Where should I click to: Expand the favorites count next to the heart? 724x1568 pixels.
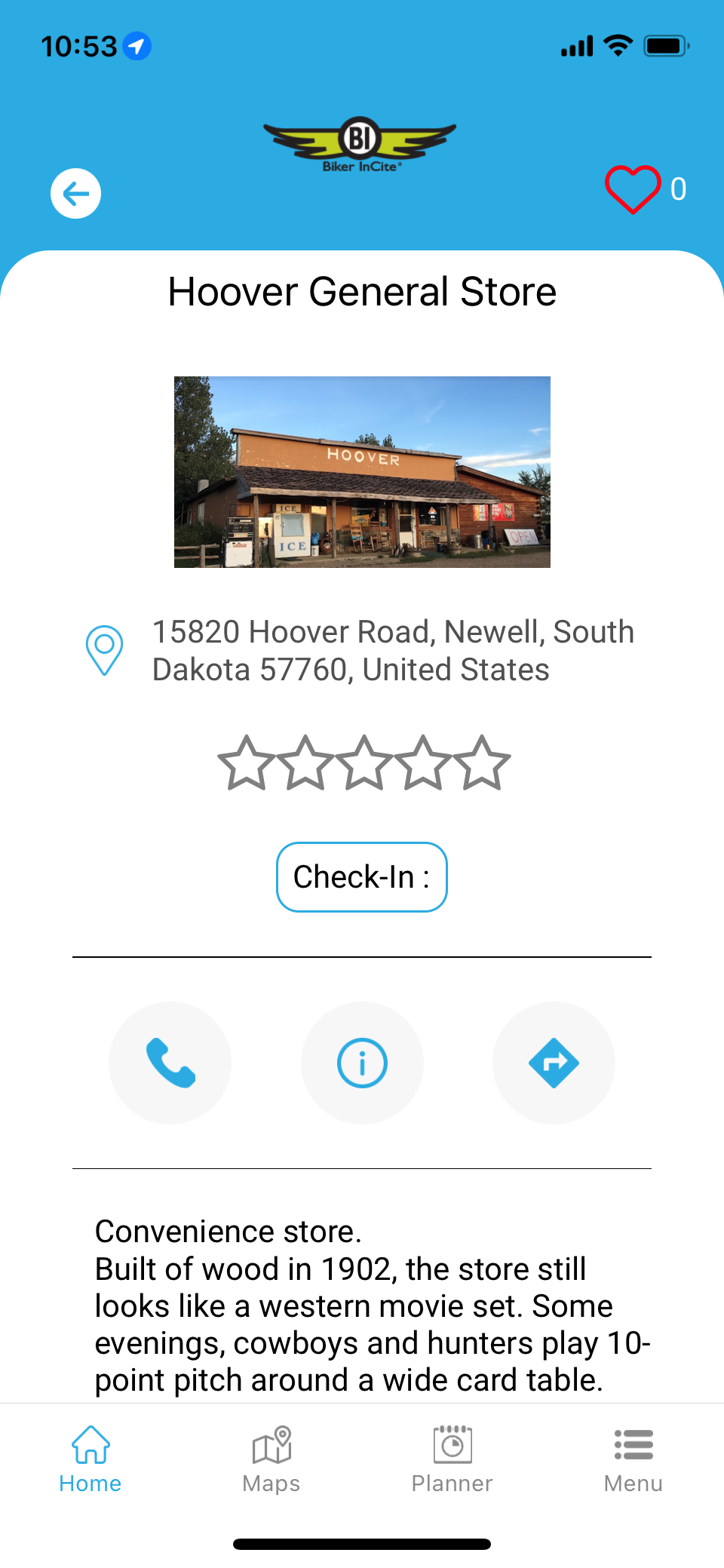tap(678, 189)
